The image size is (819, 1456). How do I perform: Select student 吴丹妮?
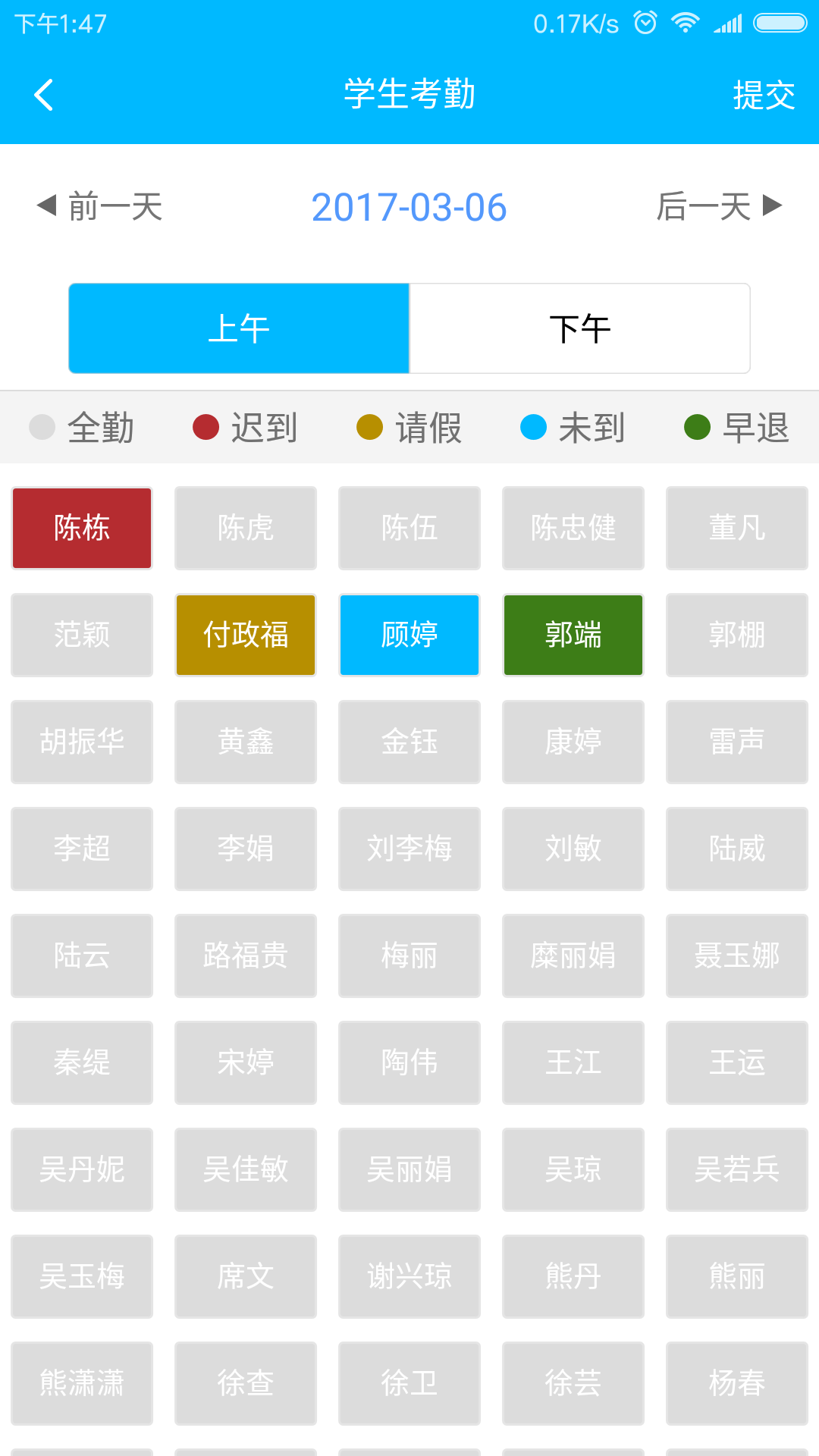pyautogui.click(x=81, y=1170)
